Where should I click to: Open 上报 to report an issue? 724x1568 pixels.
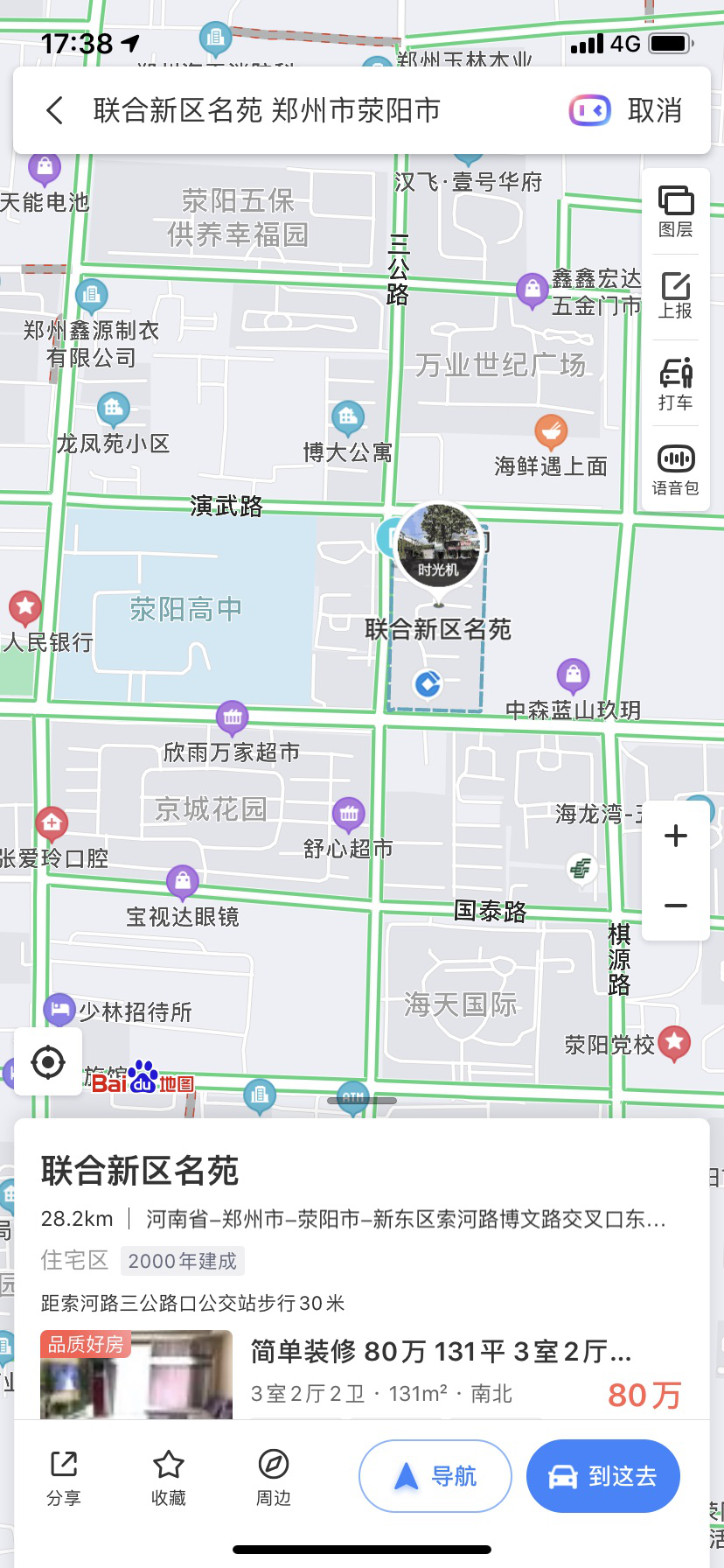[675, 296]
